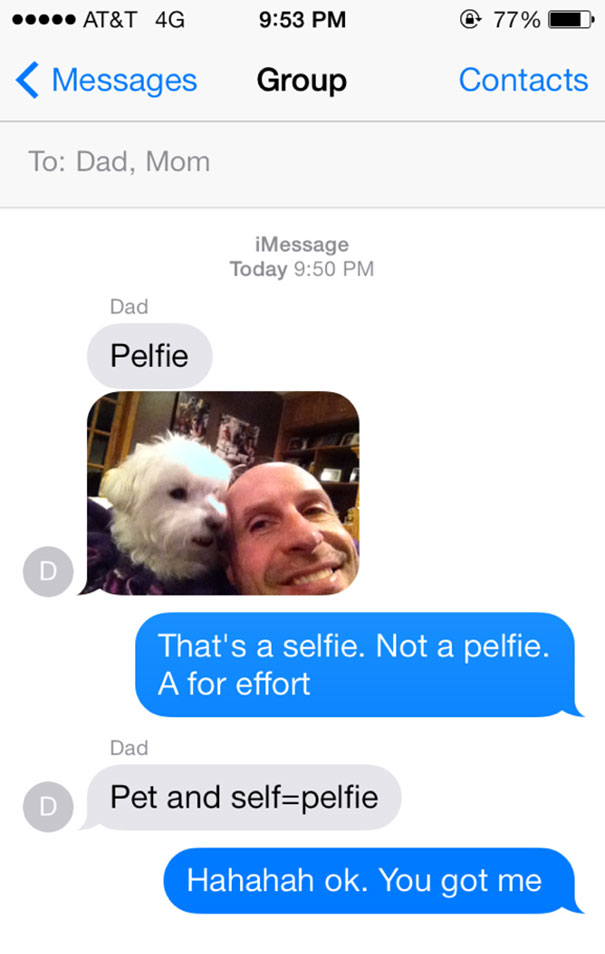Tap Dad's avatar beside the photo
This screenshot has width=605, height=954.
(48, 571)
